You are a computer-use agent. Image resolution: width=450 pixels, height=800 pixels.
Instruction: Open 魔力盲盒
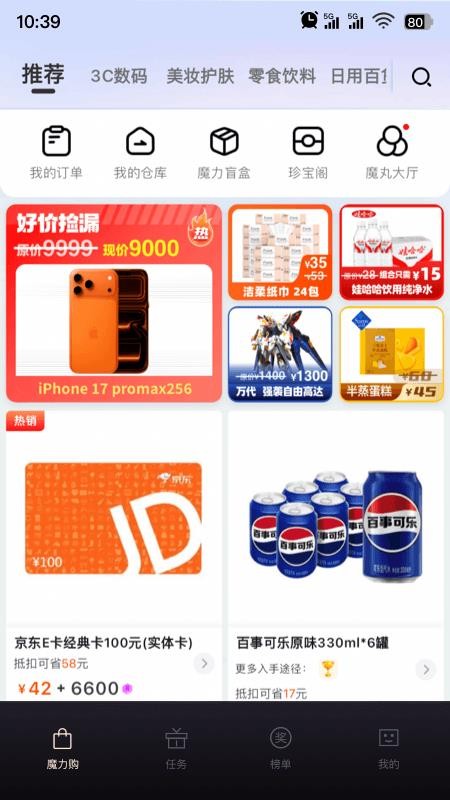tap(224, 153)
